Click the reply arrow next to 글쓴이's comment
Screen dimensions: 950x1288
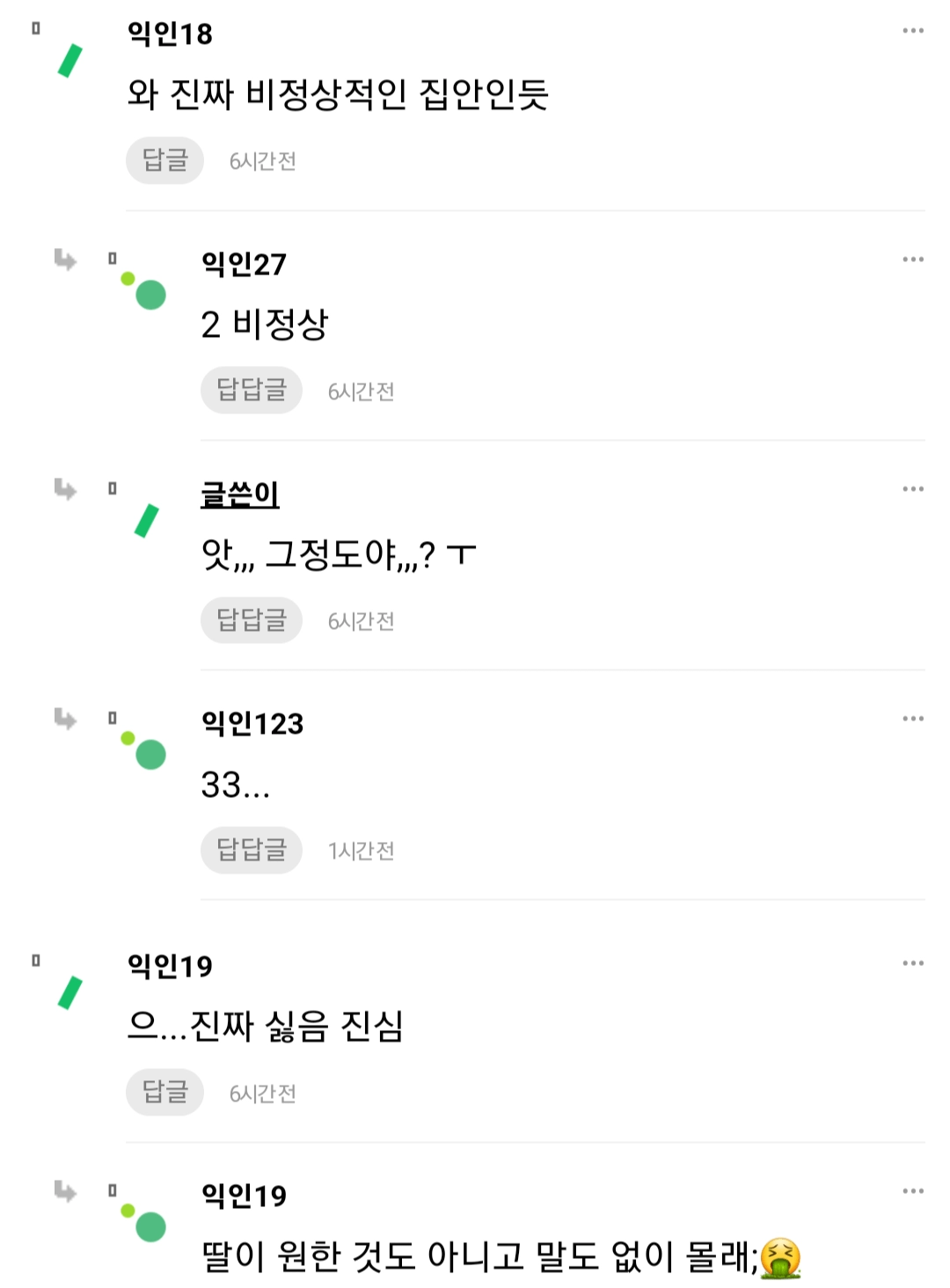(x=67, y=491)
